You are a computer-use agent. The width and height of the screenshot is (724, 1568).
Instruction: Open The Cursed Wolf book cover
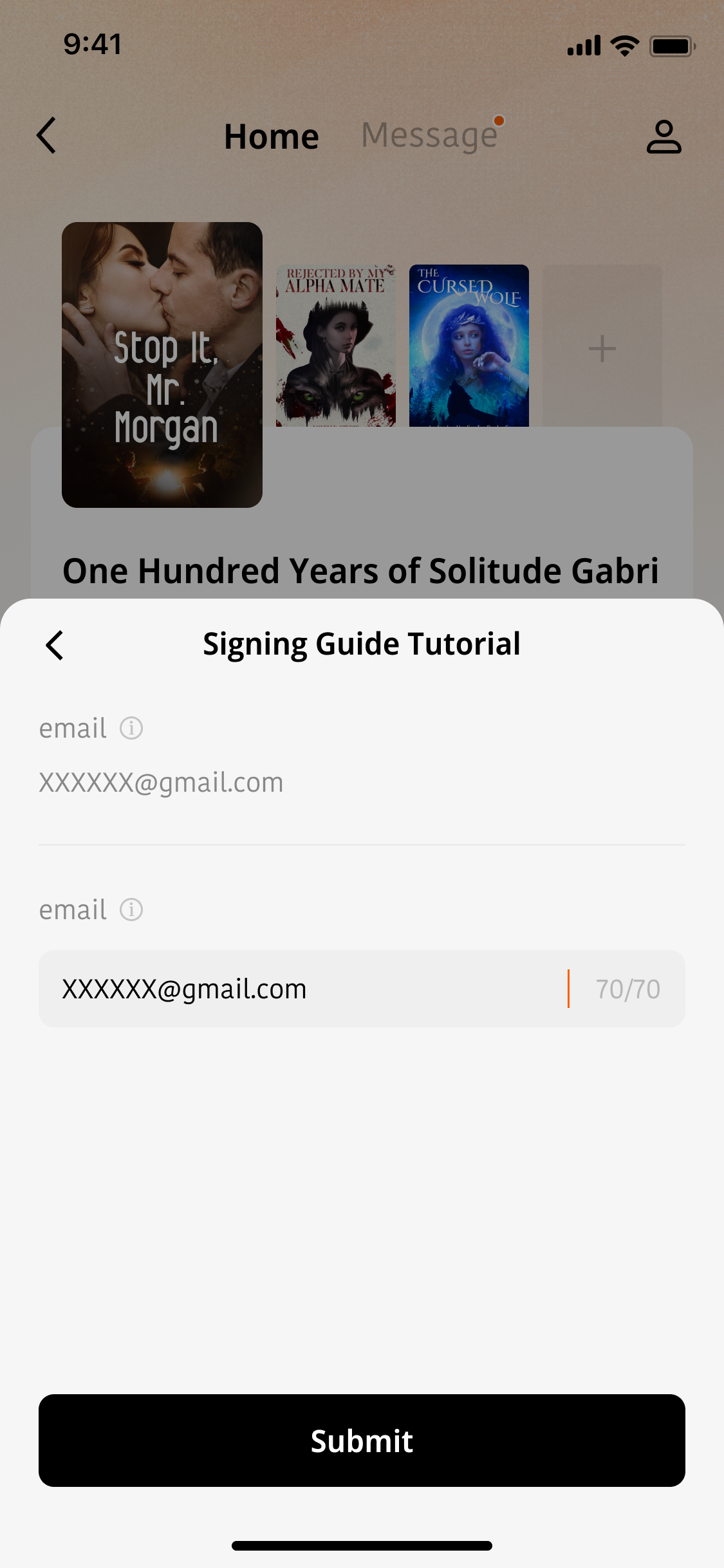469,346
